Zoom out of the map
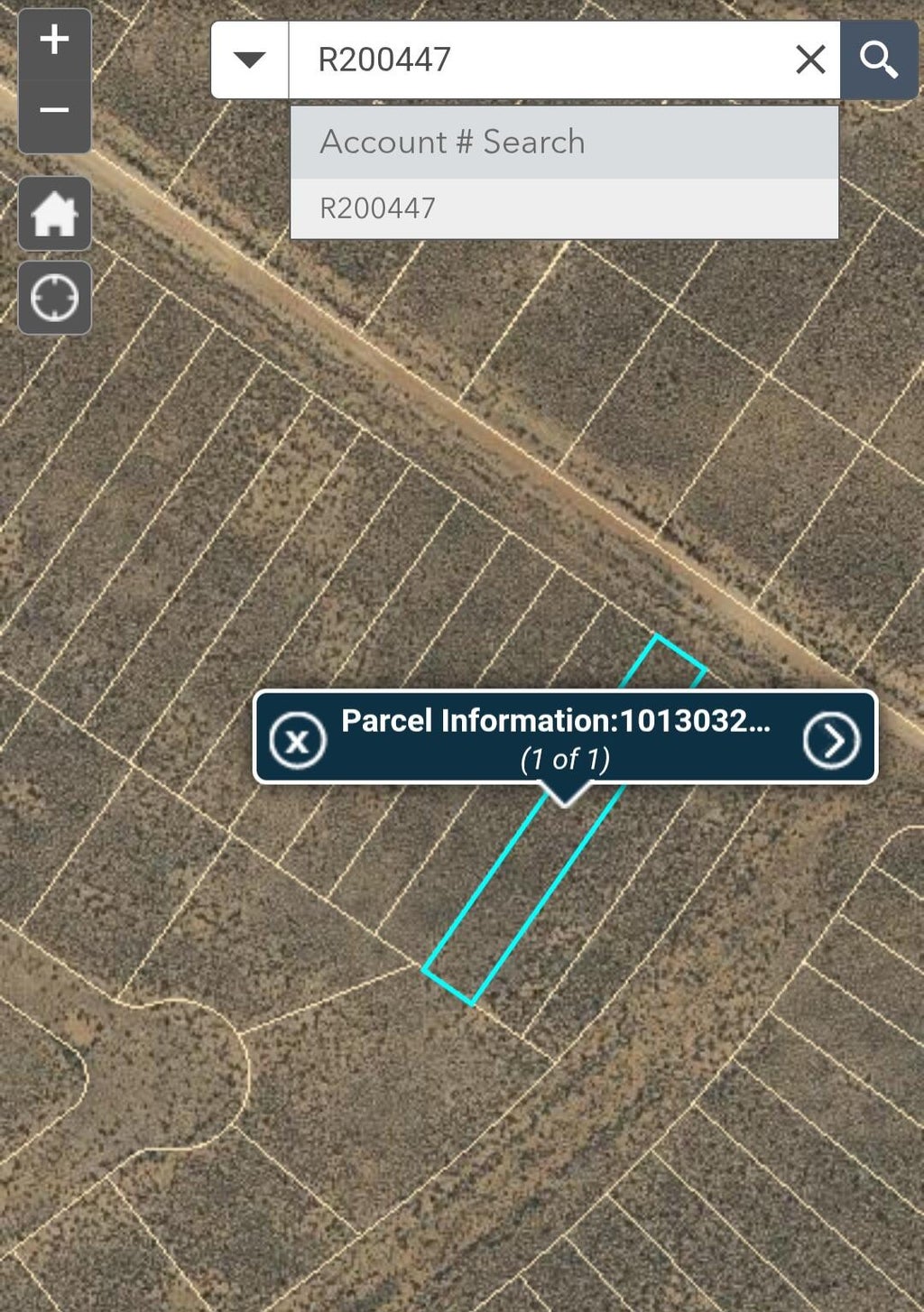The height and width of the screenshot is (1312, 924). 54,113
